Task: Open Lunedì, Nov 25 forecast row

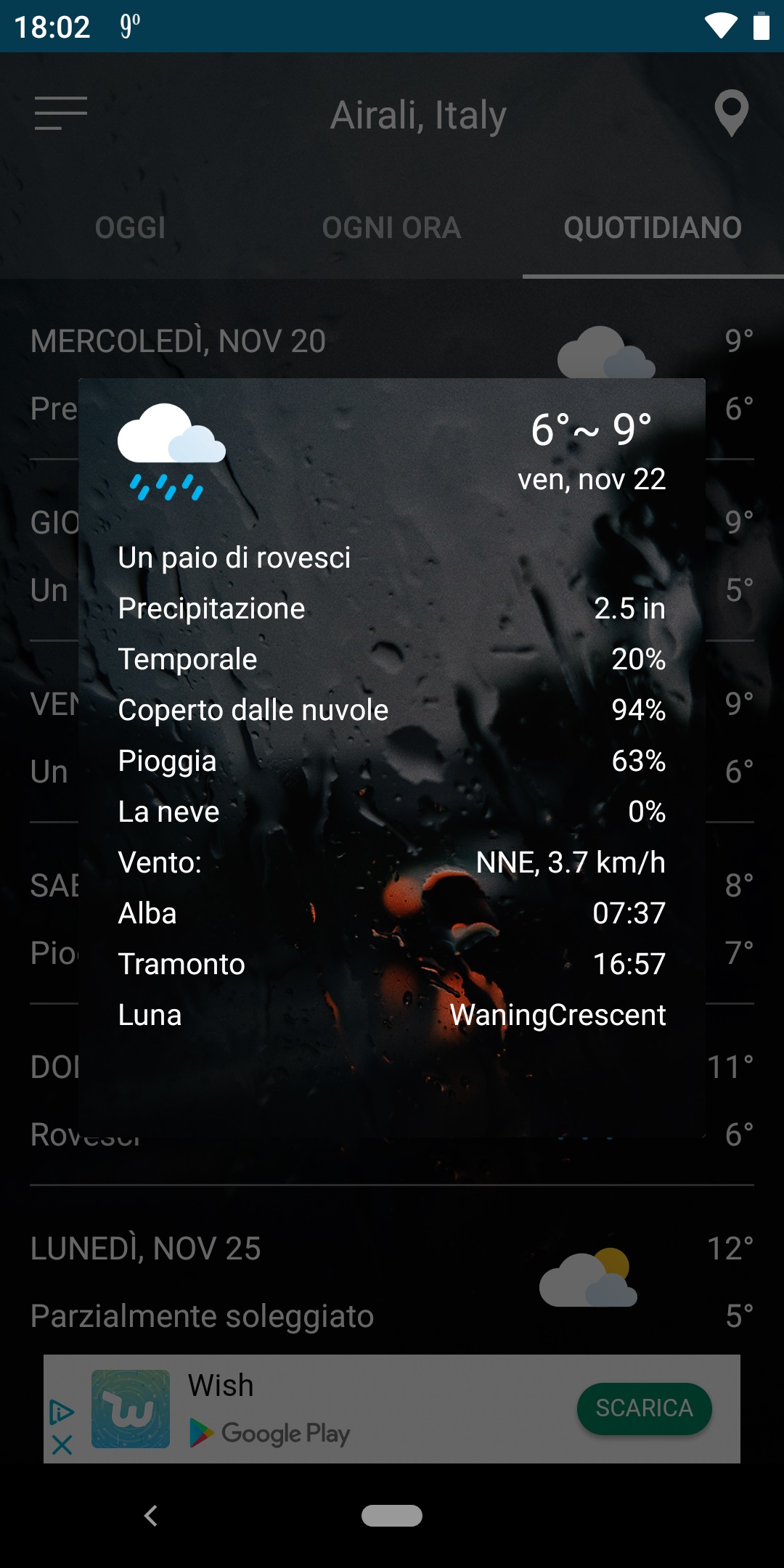Action: 392,1281
